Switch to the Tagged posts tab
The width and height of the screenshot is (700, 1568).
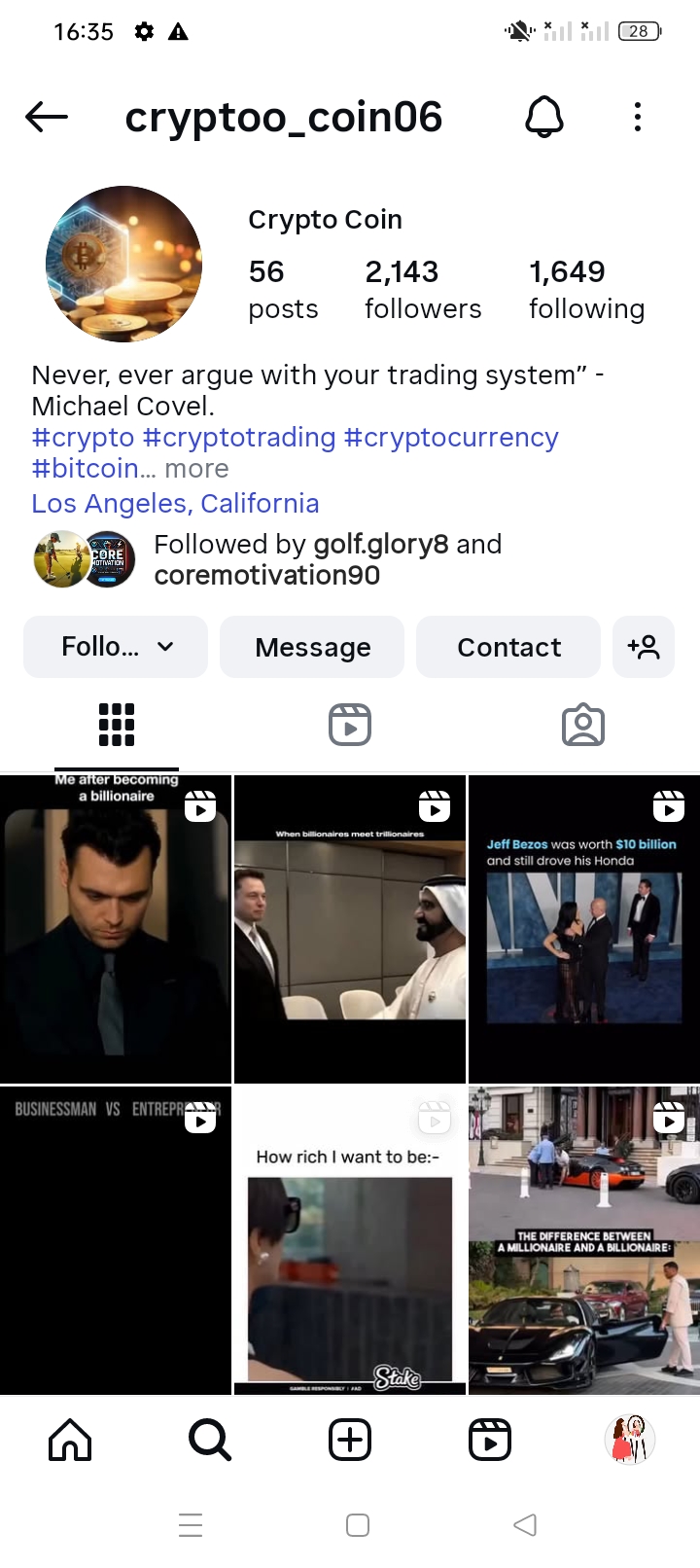click(582, 724)
